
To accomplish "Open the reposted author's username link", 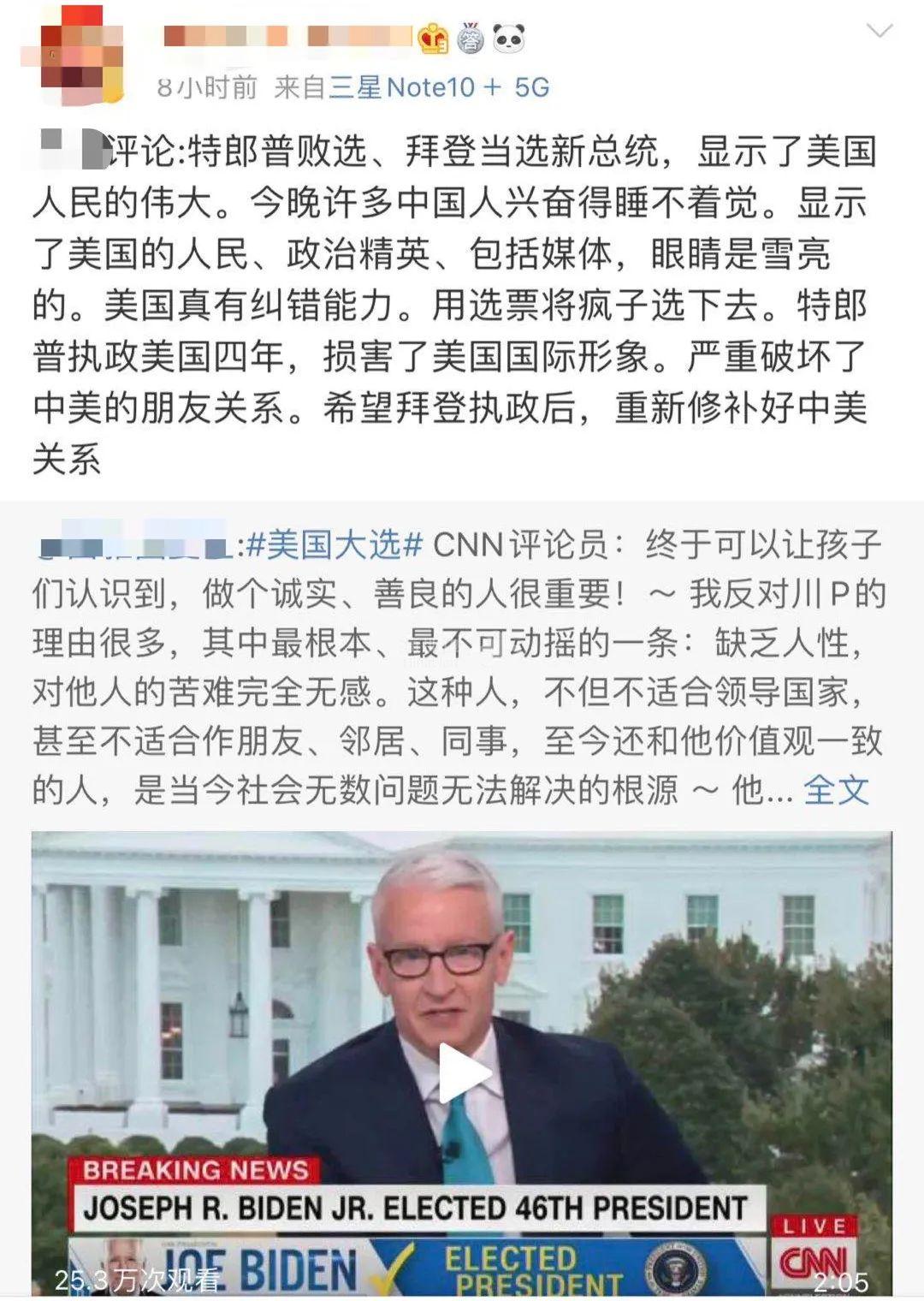I will (135, 544).
